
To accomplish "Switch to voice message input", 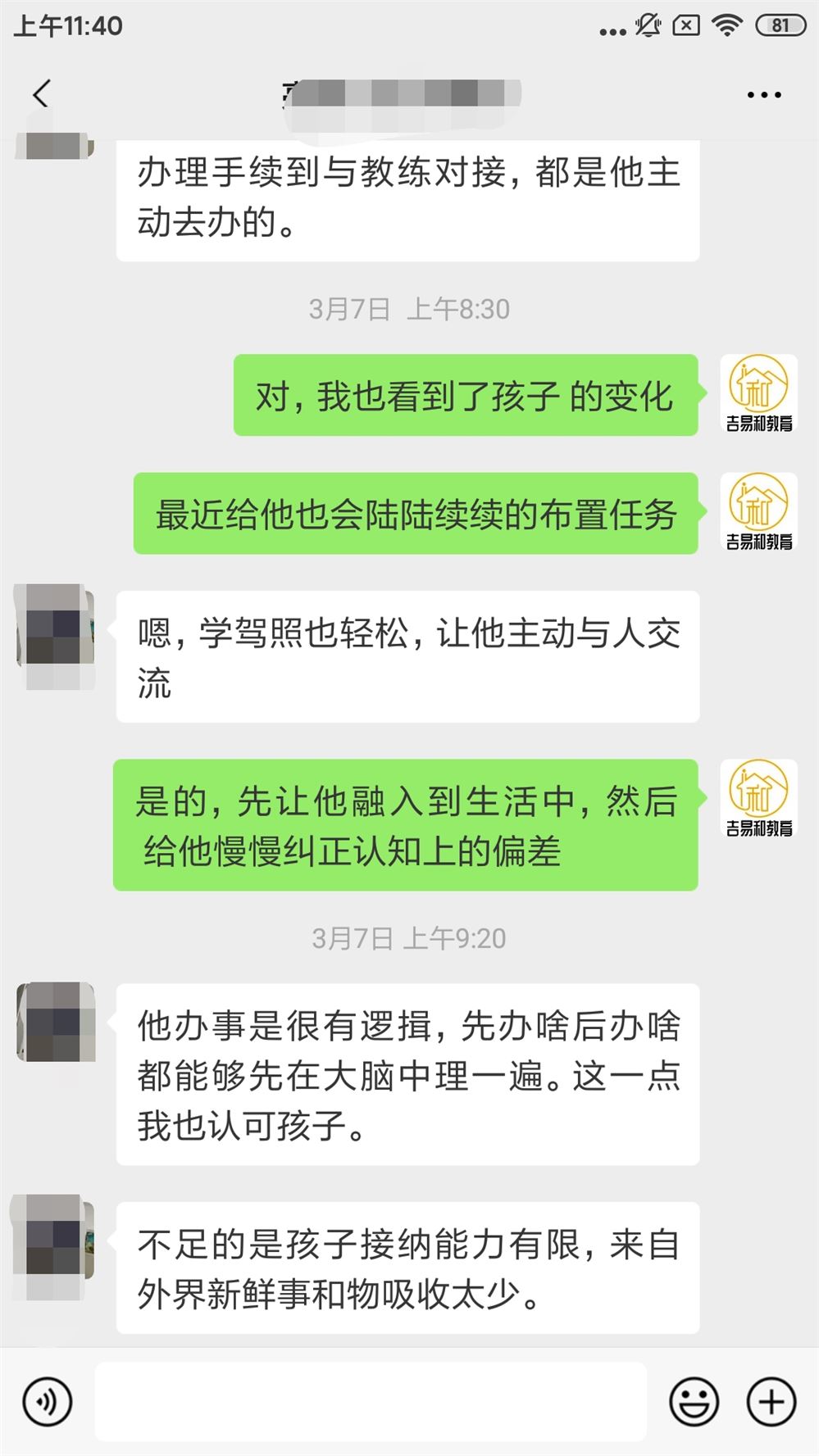I will 48,1402.
